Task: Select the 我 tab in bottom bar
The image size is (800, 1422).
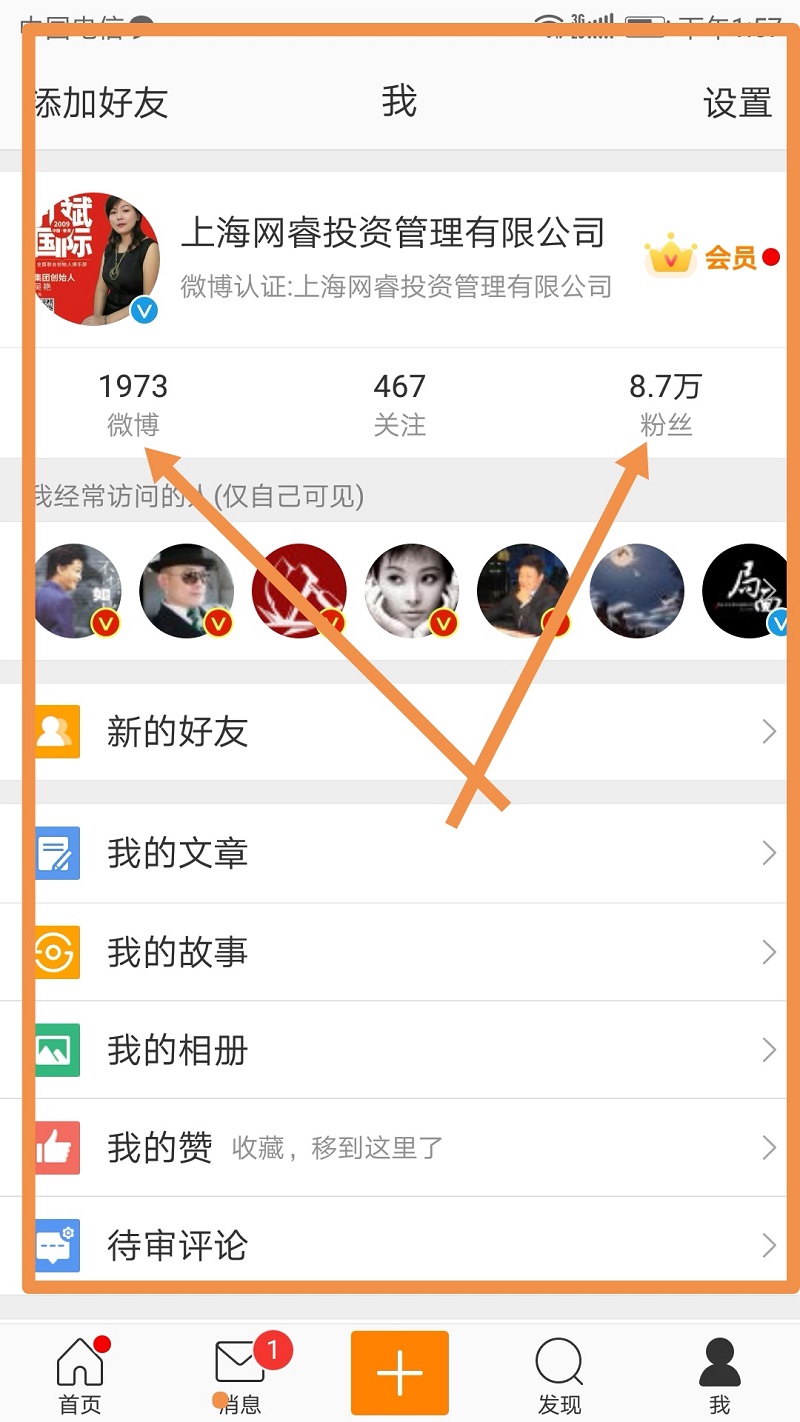Action: pyautogui.click(x=719, y=1375)
